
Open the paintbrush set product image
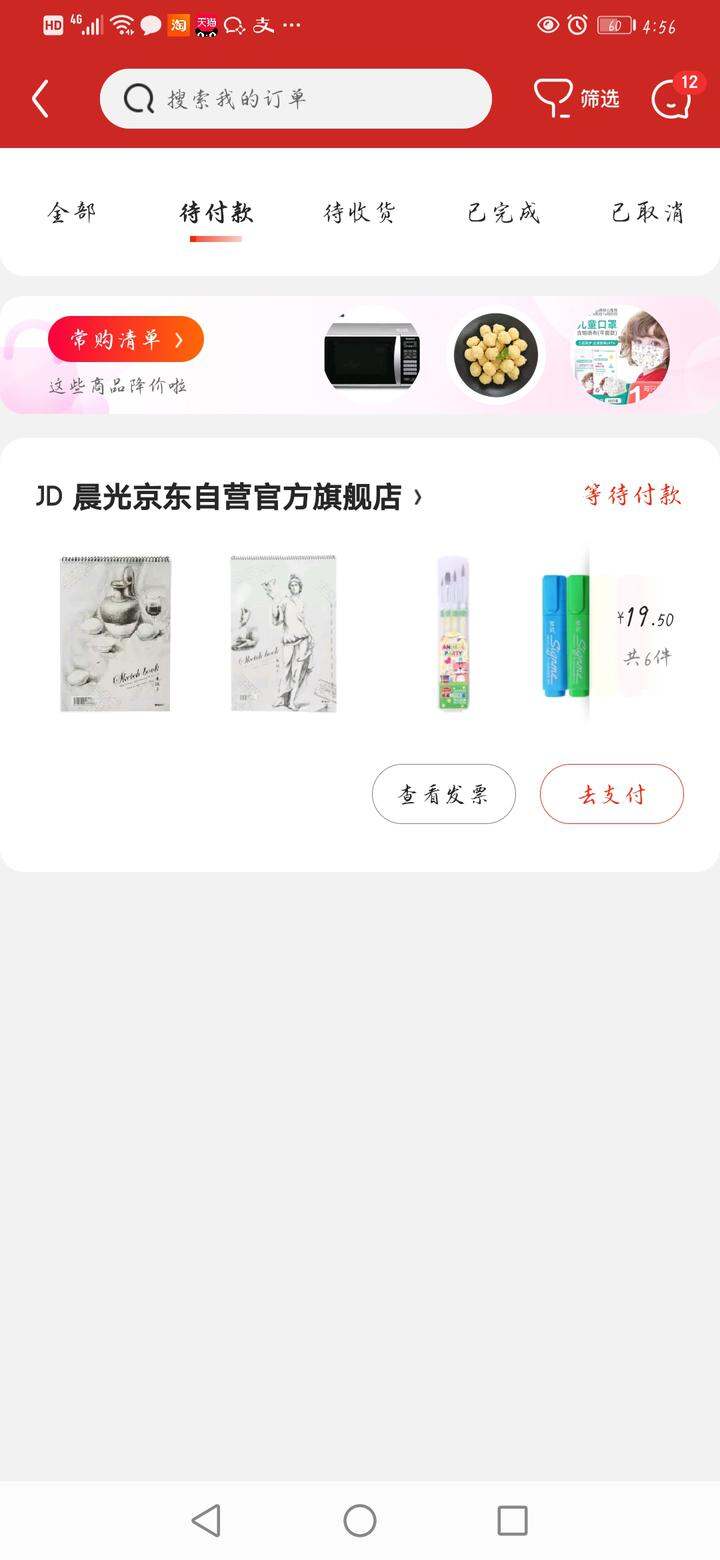[x=453, y=634]
